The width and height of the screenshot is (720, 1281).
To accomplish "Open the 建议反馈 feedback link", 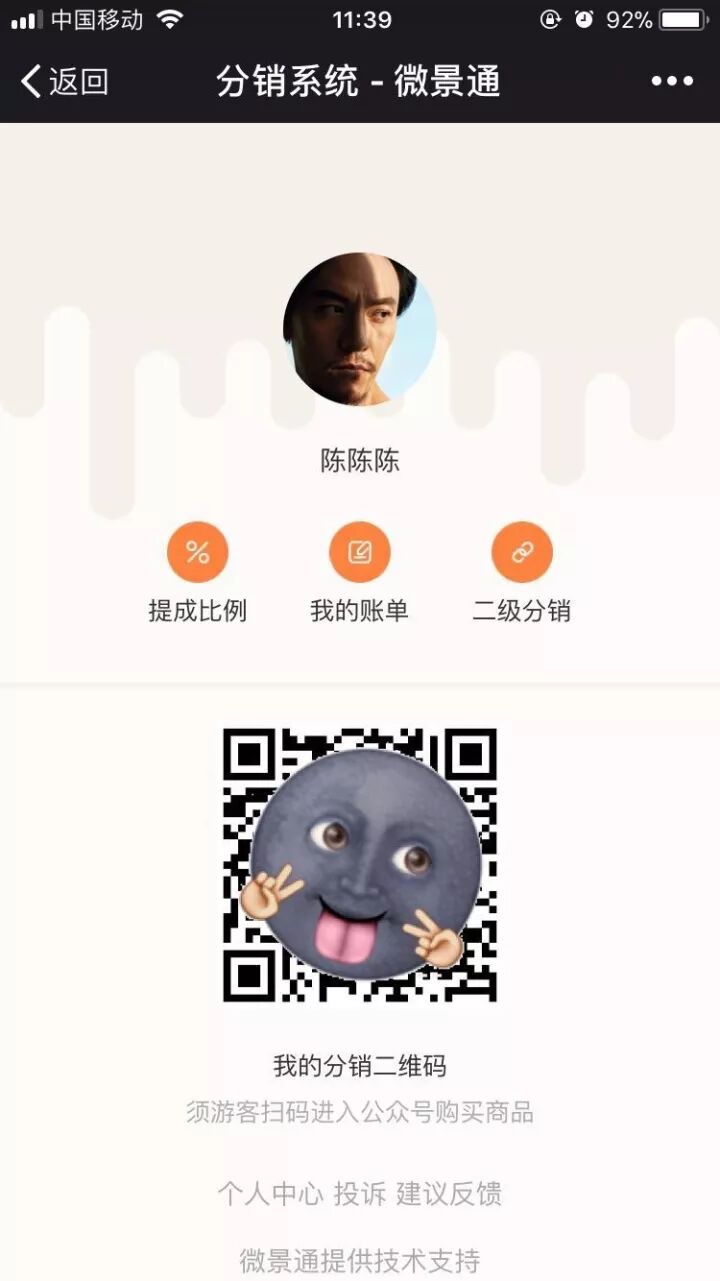I will [x=449, y=1193].
